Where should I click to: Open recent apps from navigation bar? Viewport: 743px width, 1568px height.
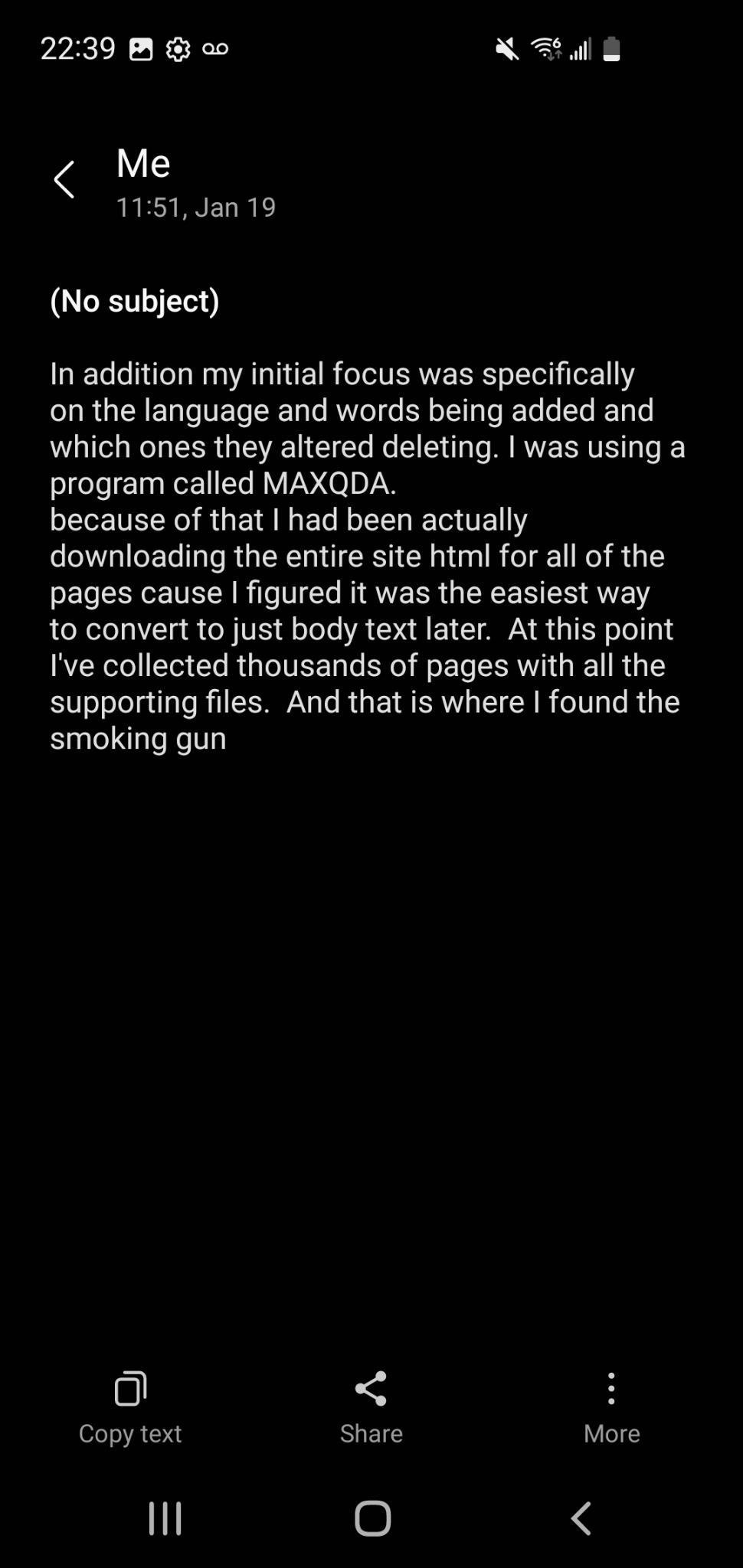coord(165,1518)
